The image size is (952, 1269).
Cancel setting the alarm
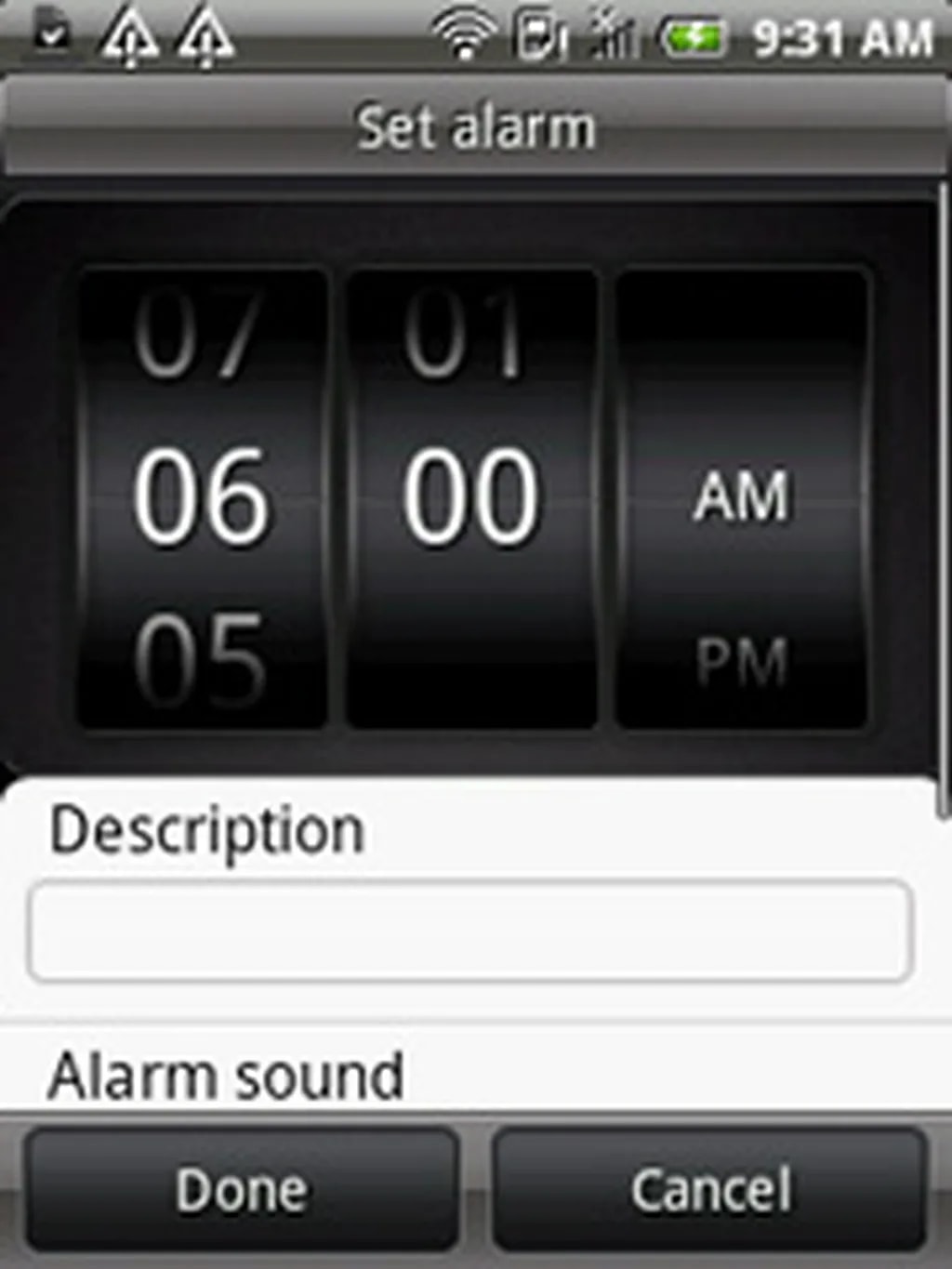(710, 1190)
